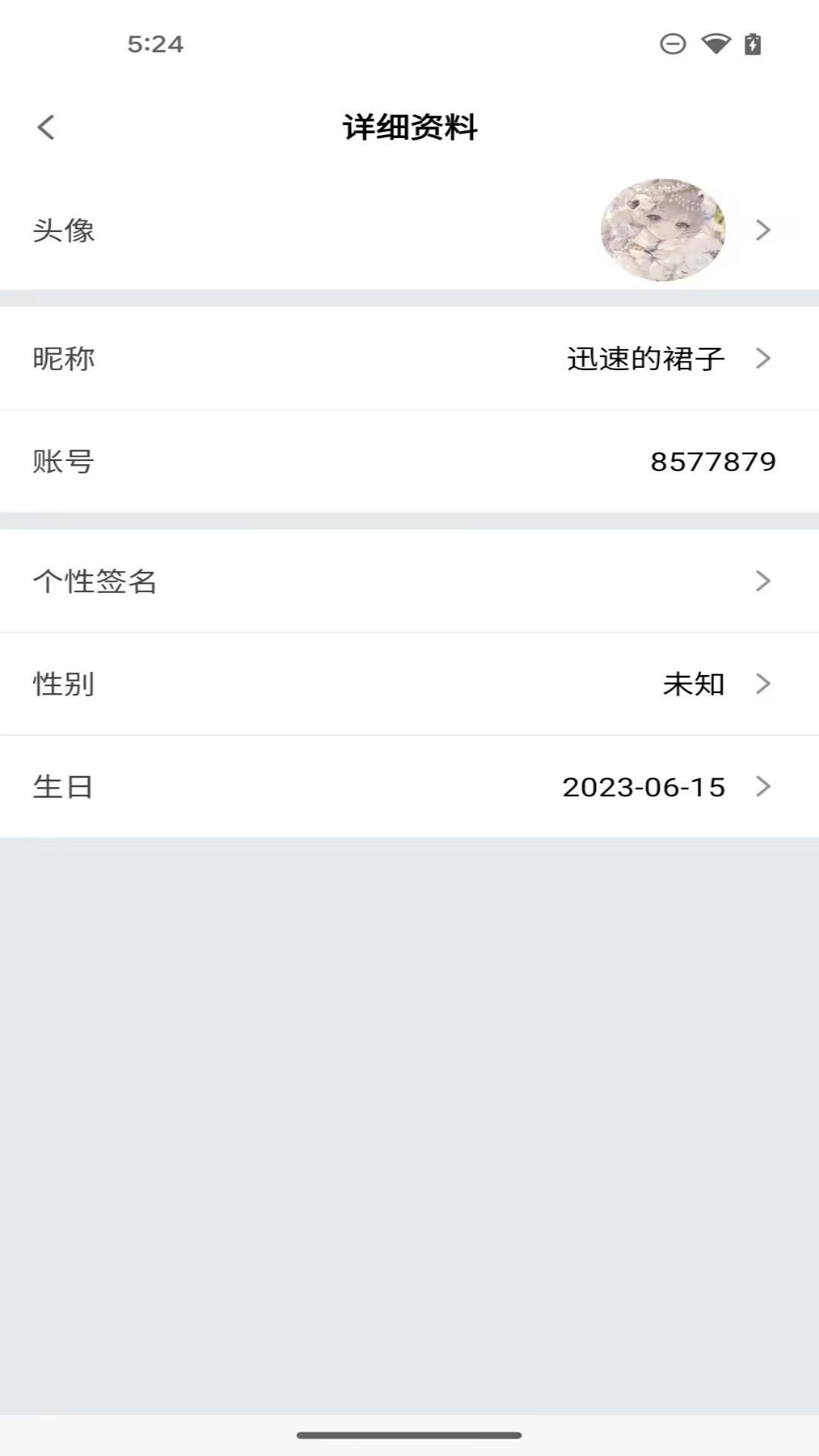Click the back arrow icon
Viewport: 819px width, 1456px height.
pos(47,127)
